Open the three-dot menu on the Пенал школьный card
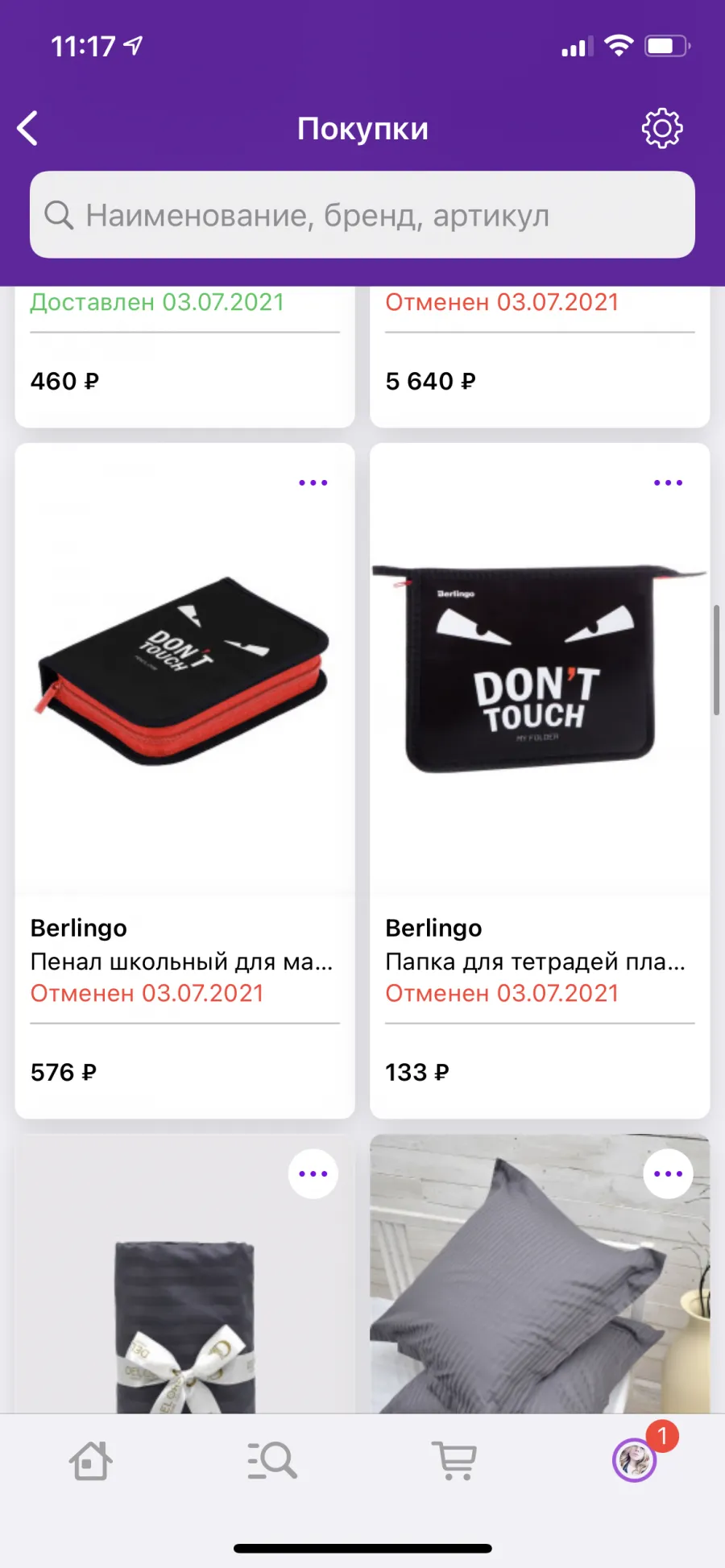 click(313, 483)
